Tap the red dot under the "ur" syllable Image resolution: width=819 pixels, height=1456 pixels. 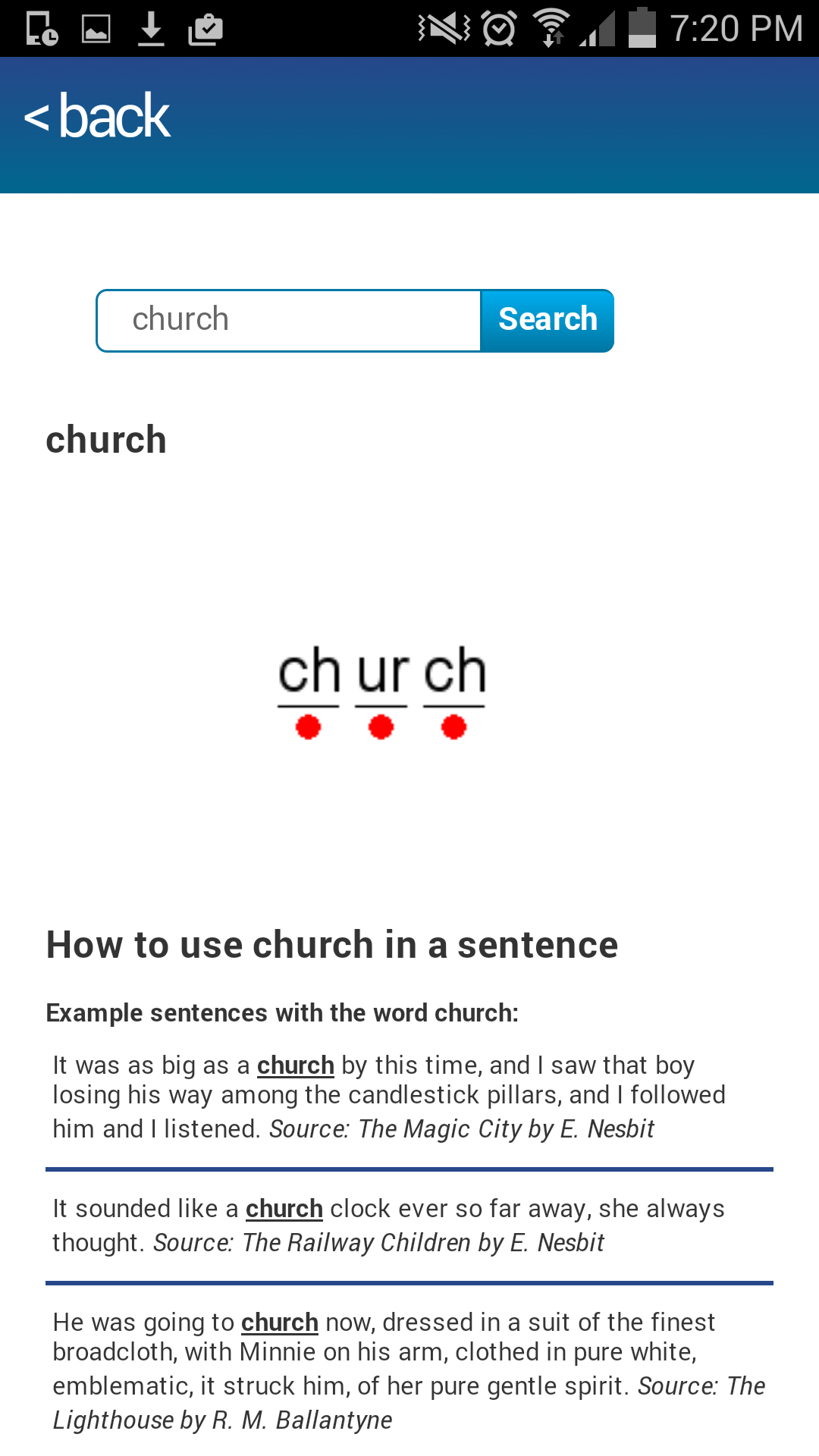coord(381,726)
